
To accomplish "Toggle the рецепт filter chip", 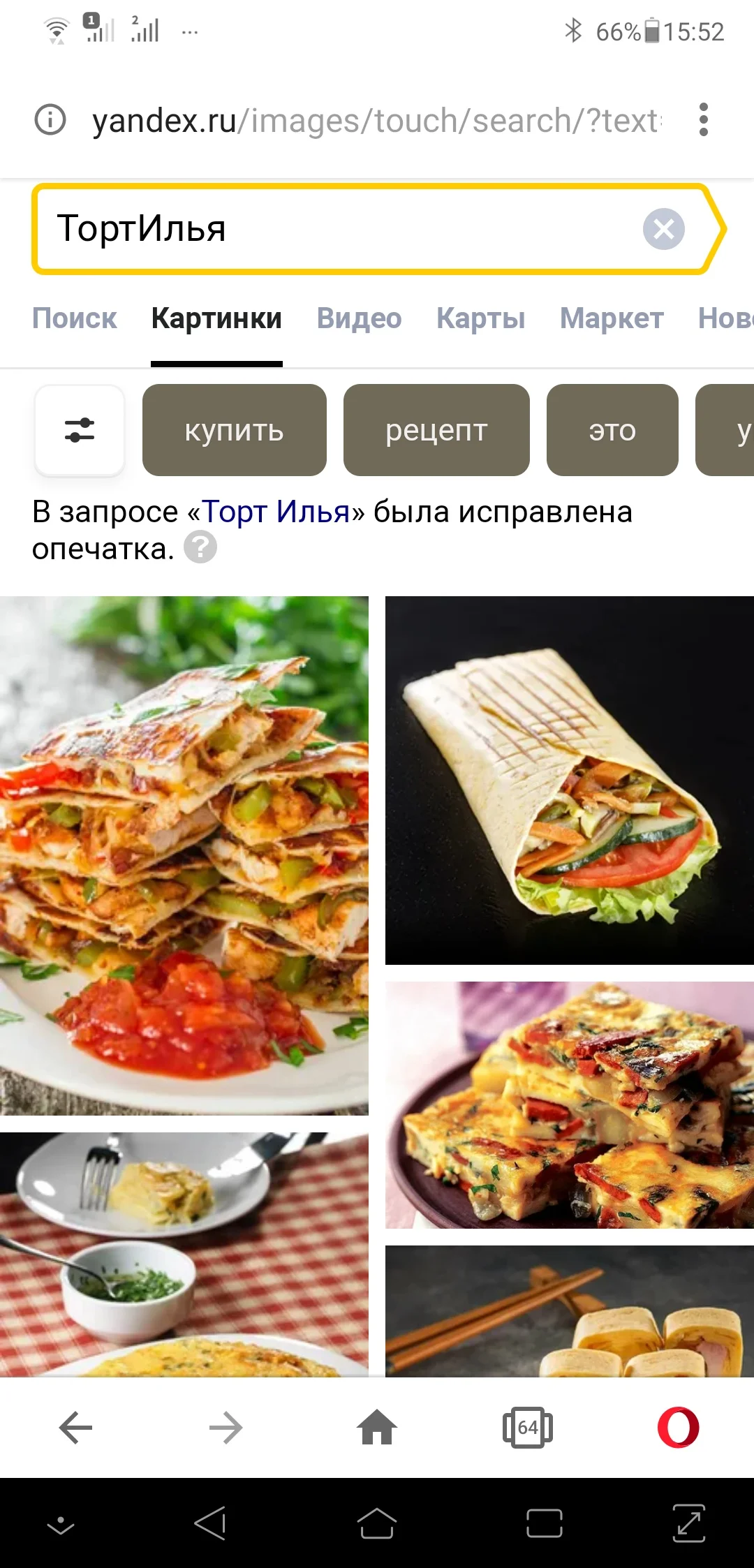I will pyautogui.click(x=436, y=430).
